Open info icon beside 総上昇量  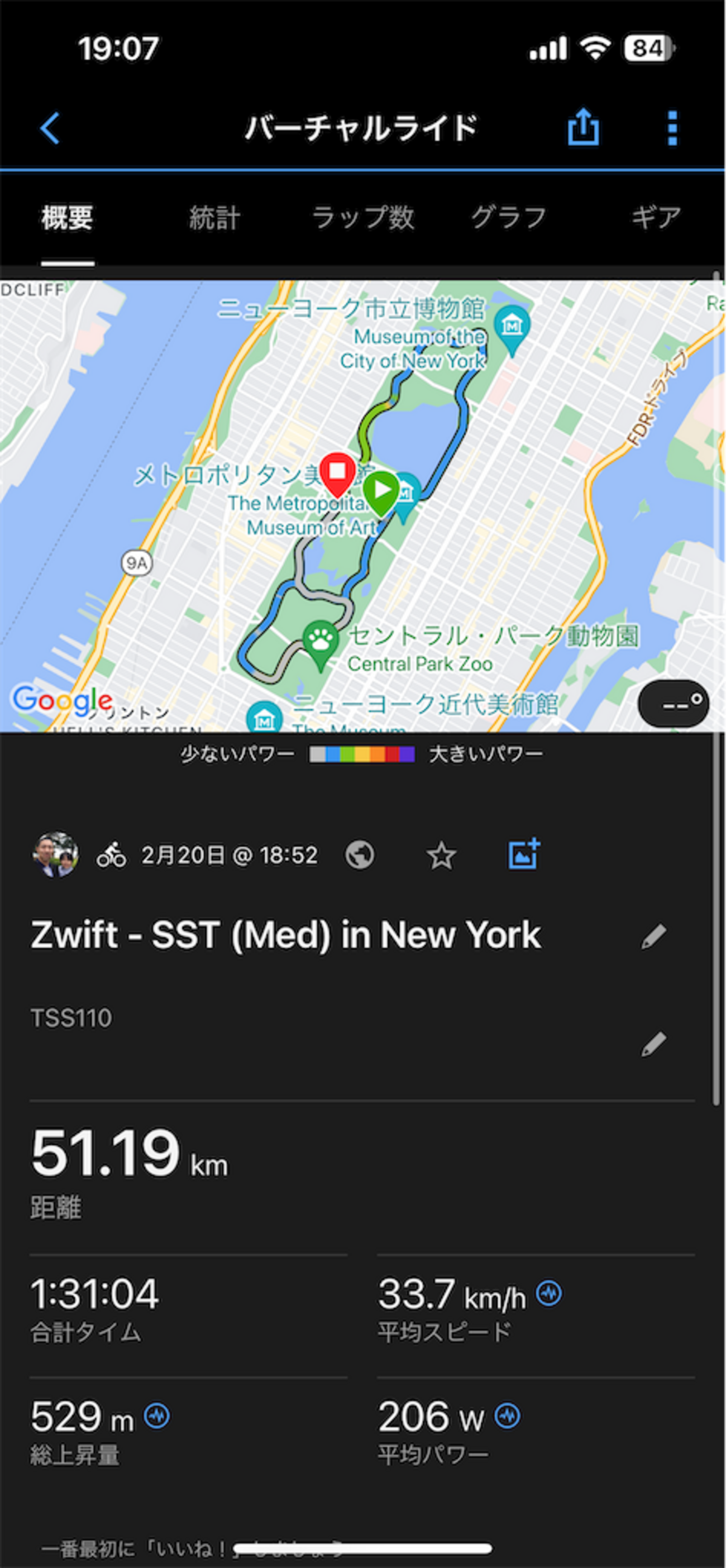157,1416
